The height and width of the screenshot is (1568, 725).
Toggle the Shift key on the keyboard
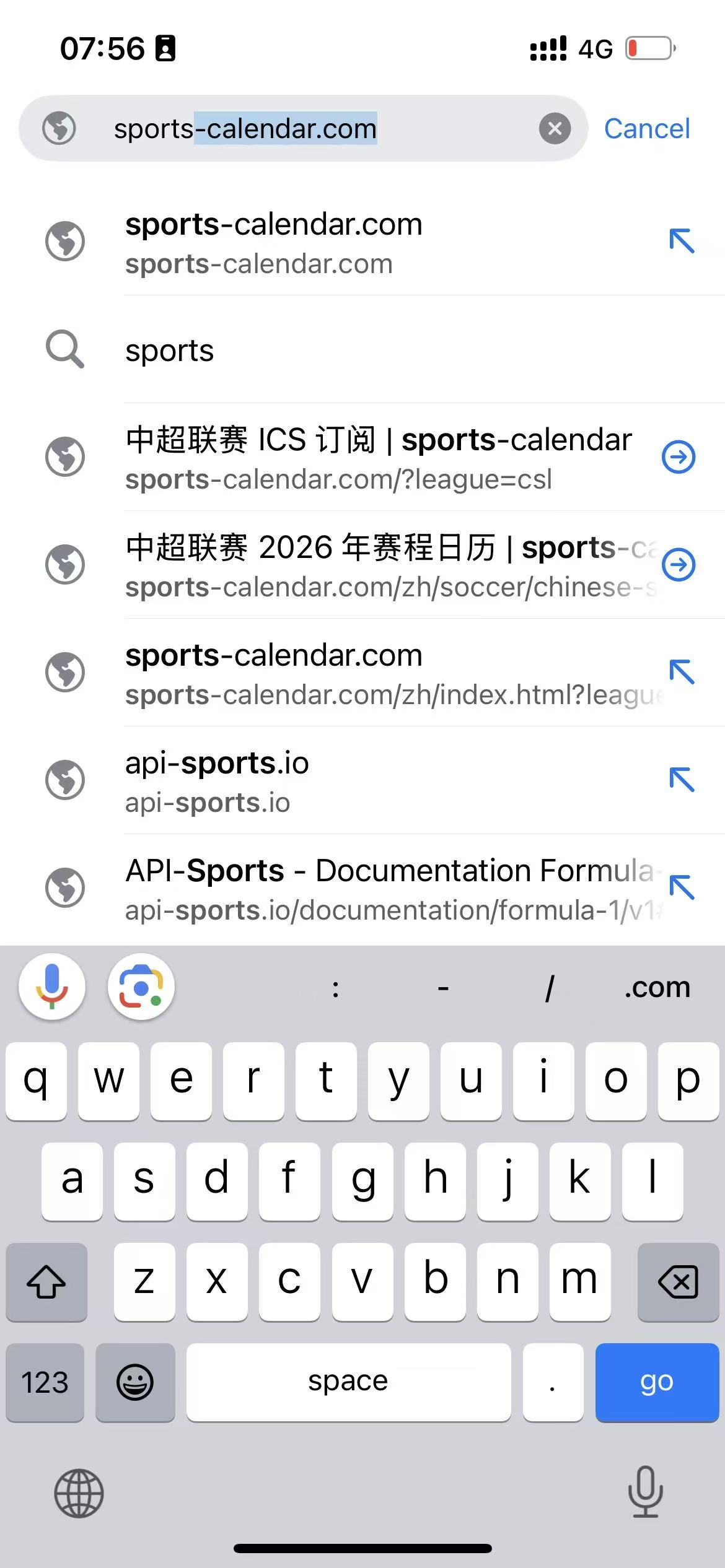[x=46, y=1283]
